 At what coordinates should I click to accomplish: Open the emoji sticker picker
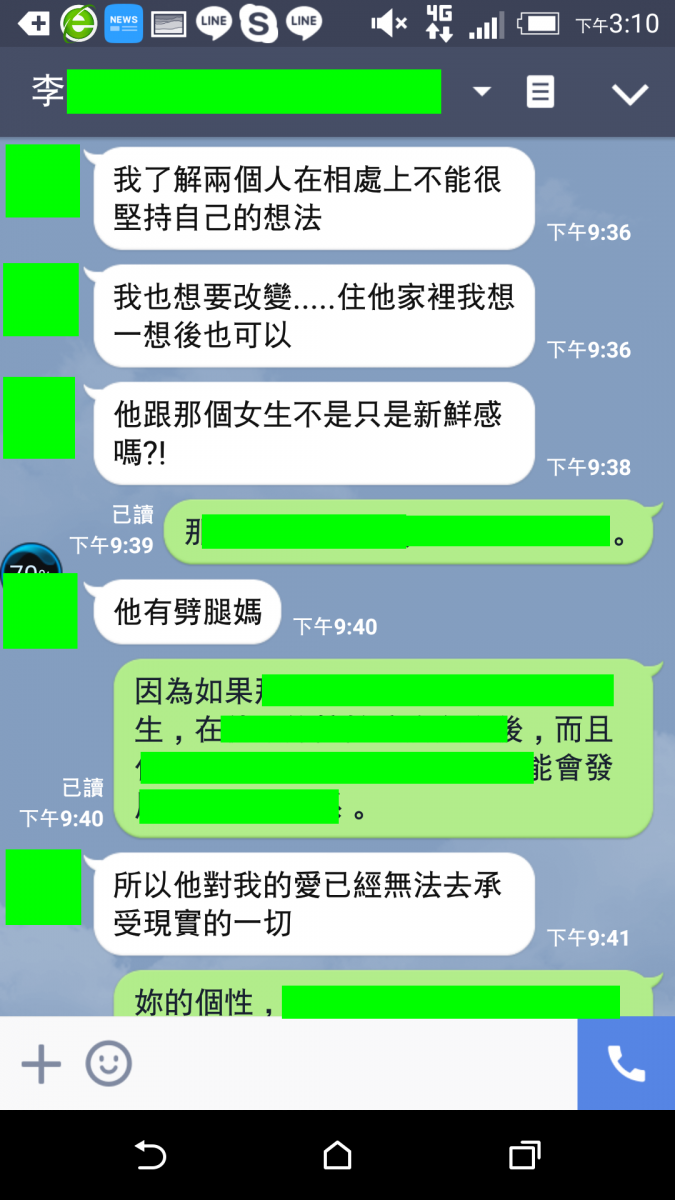click(108, 1064)
